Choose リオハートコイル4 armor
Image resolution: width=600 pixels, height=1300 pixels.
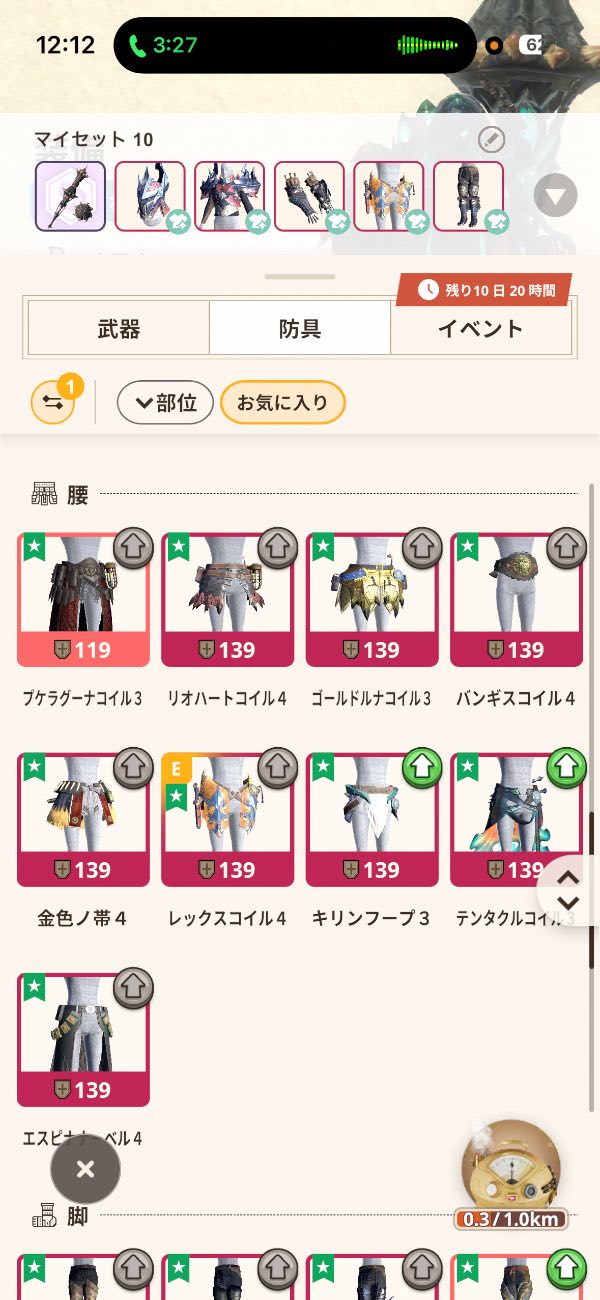(228, 599)
